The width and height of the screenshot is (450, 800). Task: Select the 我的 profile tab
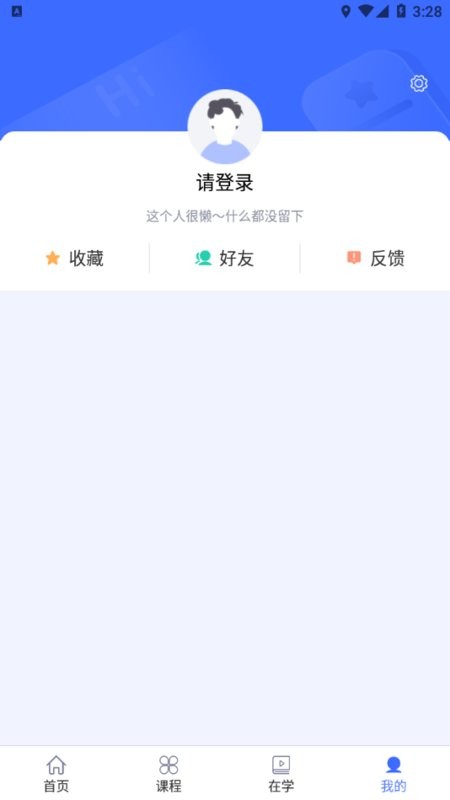tap(393, 773)
